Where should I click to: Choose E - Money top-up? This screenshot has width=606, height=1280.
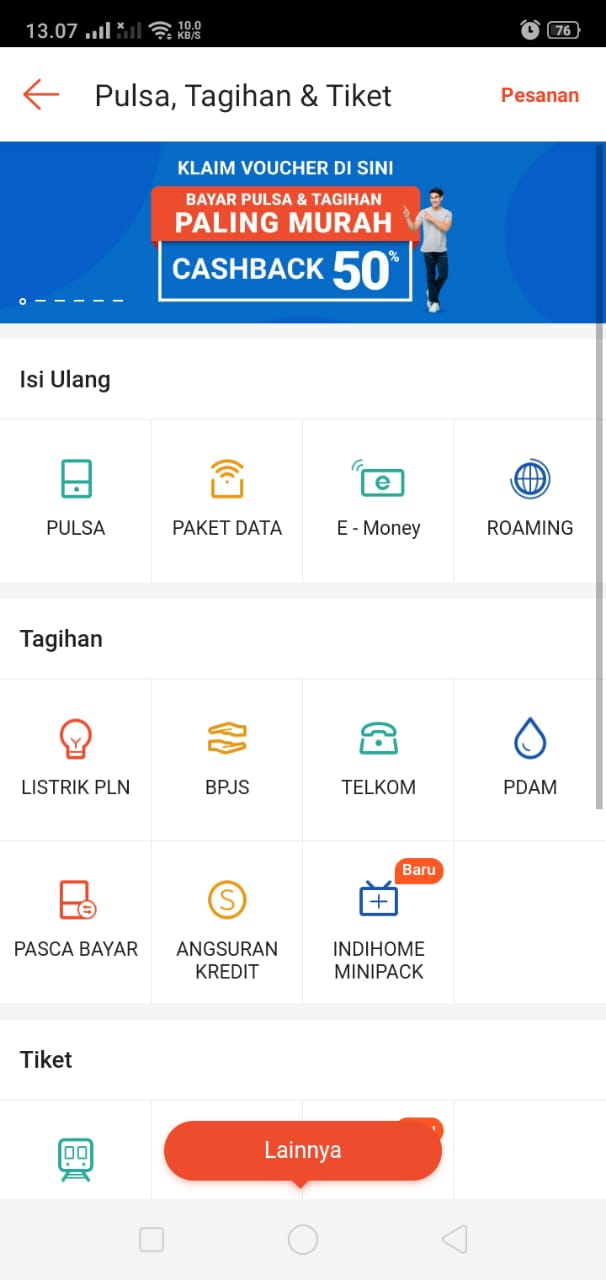tap(378, 500)
